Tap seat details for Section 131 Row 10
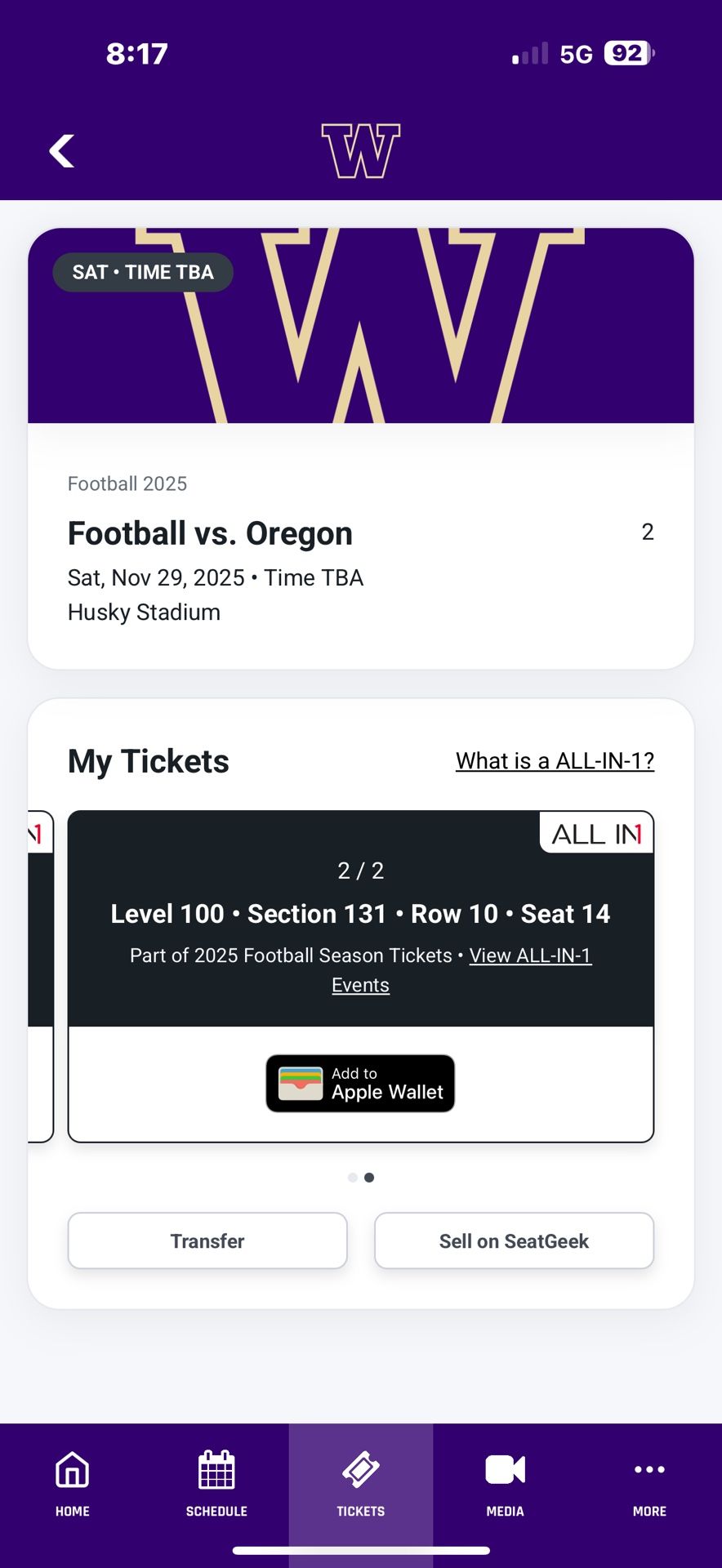 360,913
